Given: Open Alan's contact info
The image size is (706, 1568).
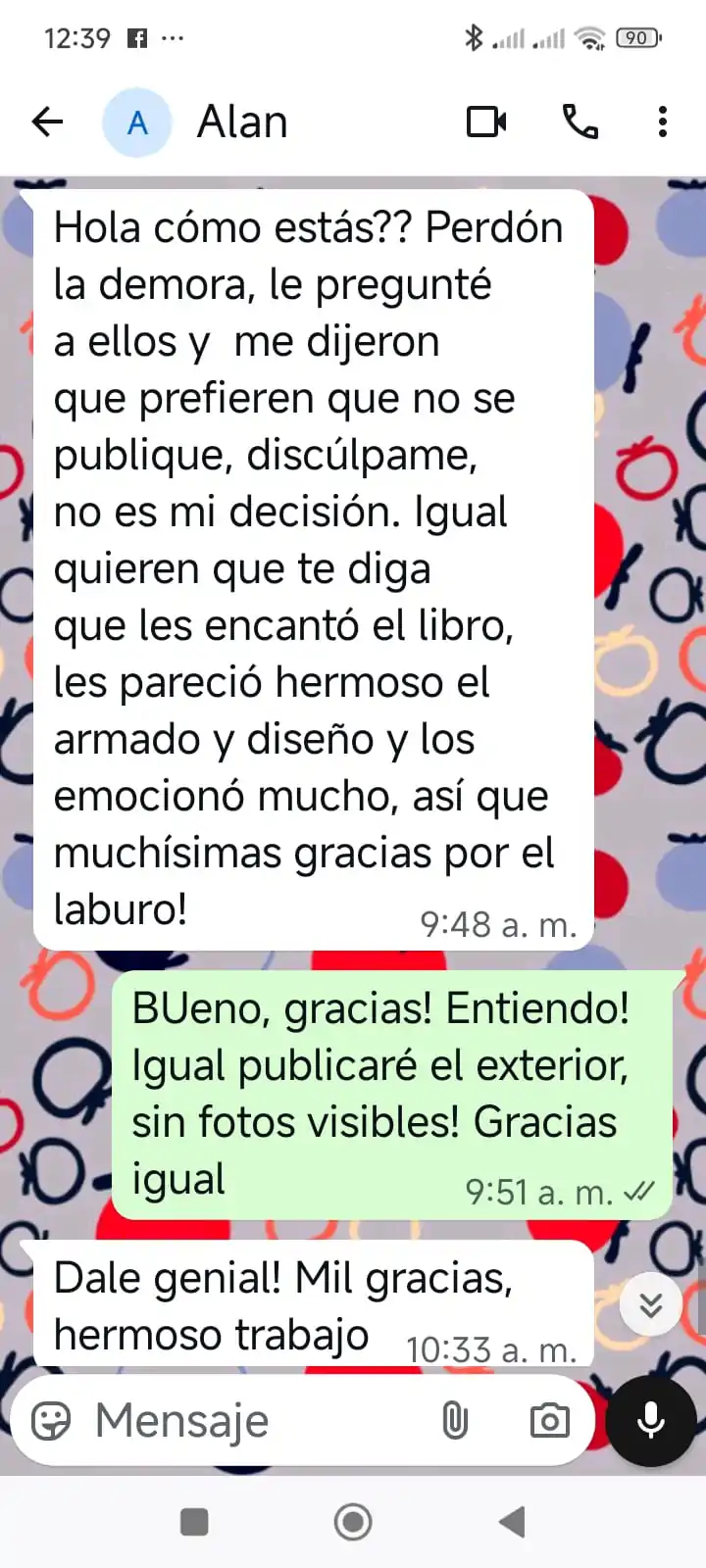Looking at the screenshot, I should [241, 122].
